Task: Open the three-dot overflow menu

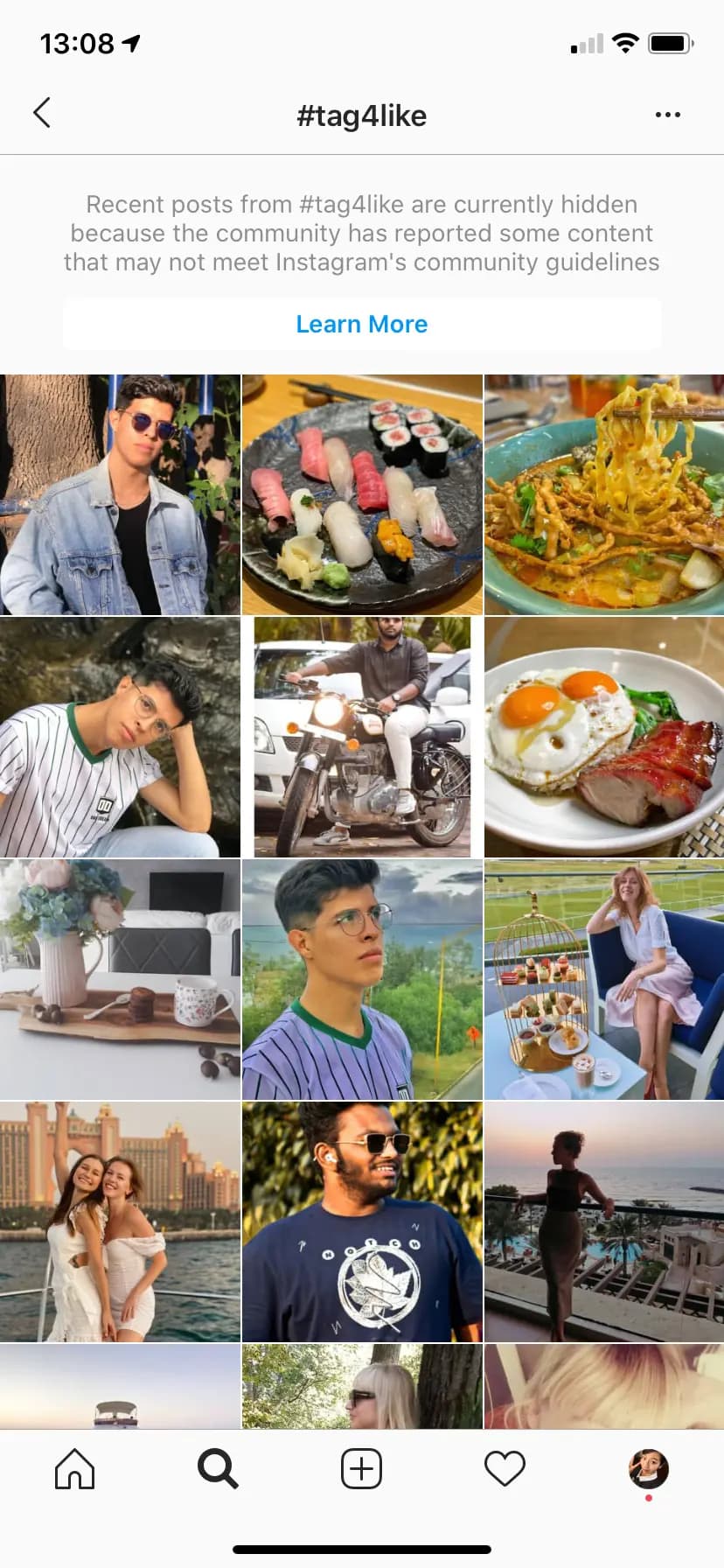Action: point(667,115)
